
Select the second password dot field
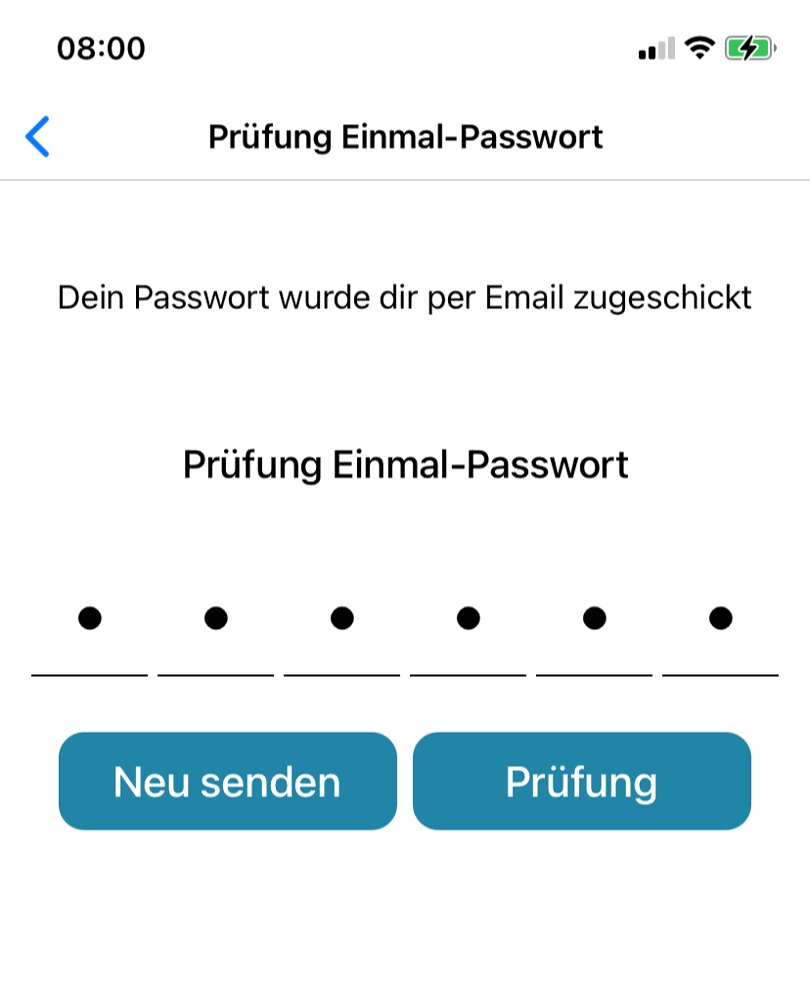point(215,620)
